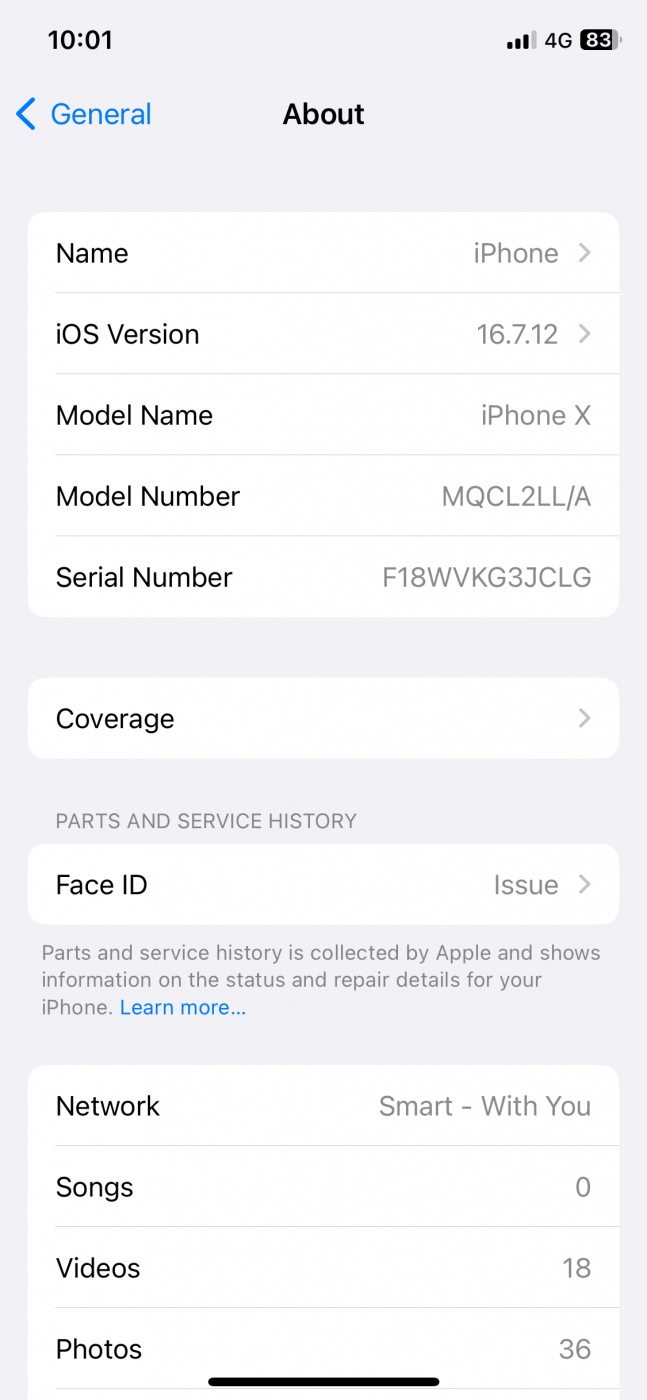
Task: Open the iOS Version details
Action: (x=323, y=334)
